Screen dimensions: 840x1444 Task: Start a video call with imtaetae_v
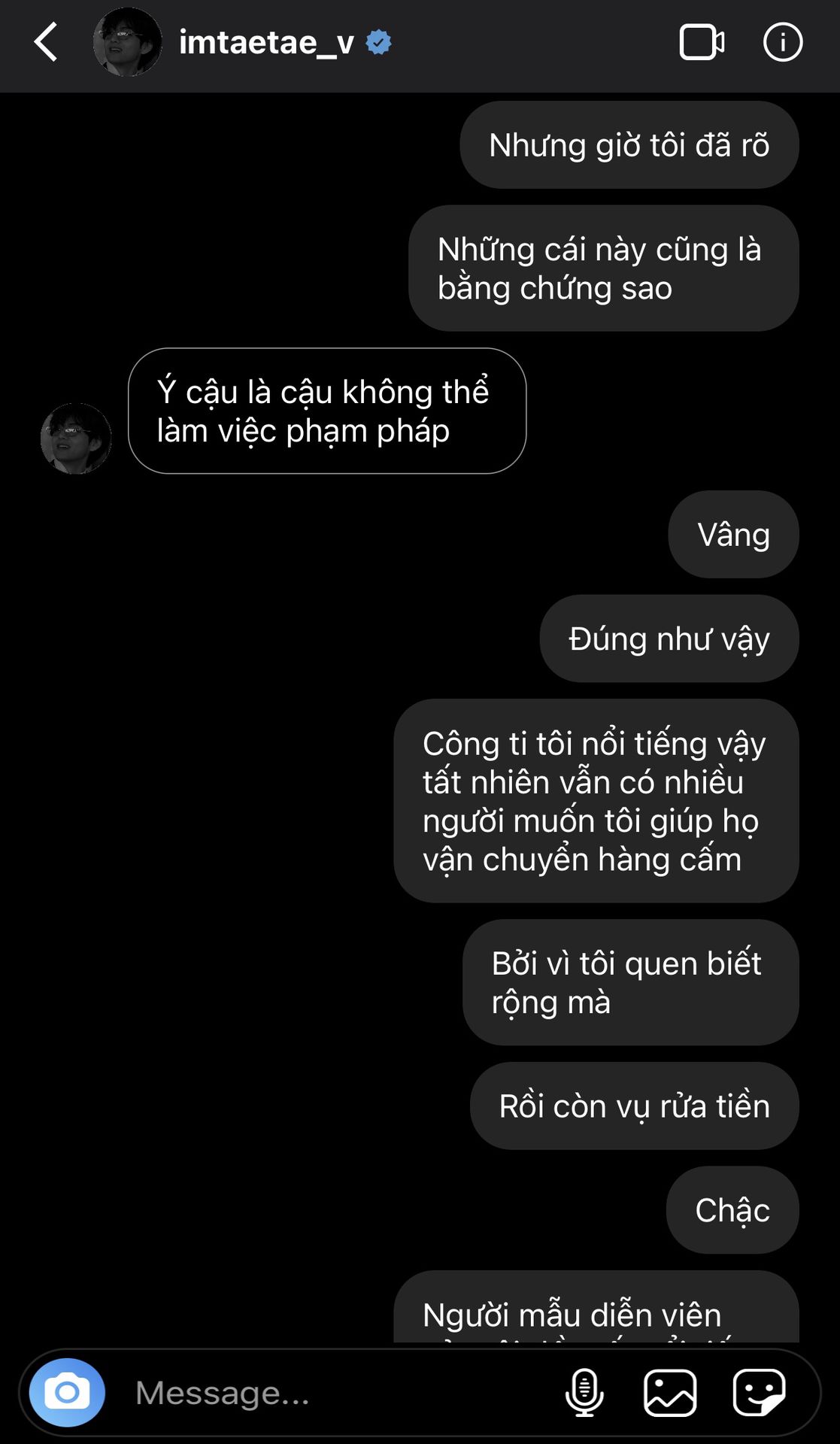702,42
